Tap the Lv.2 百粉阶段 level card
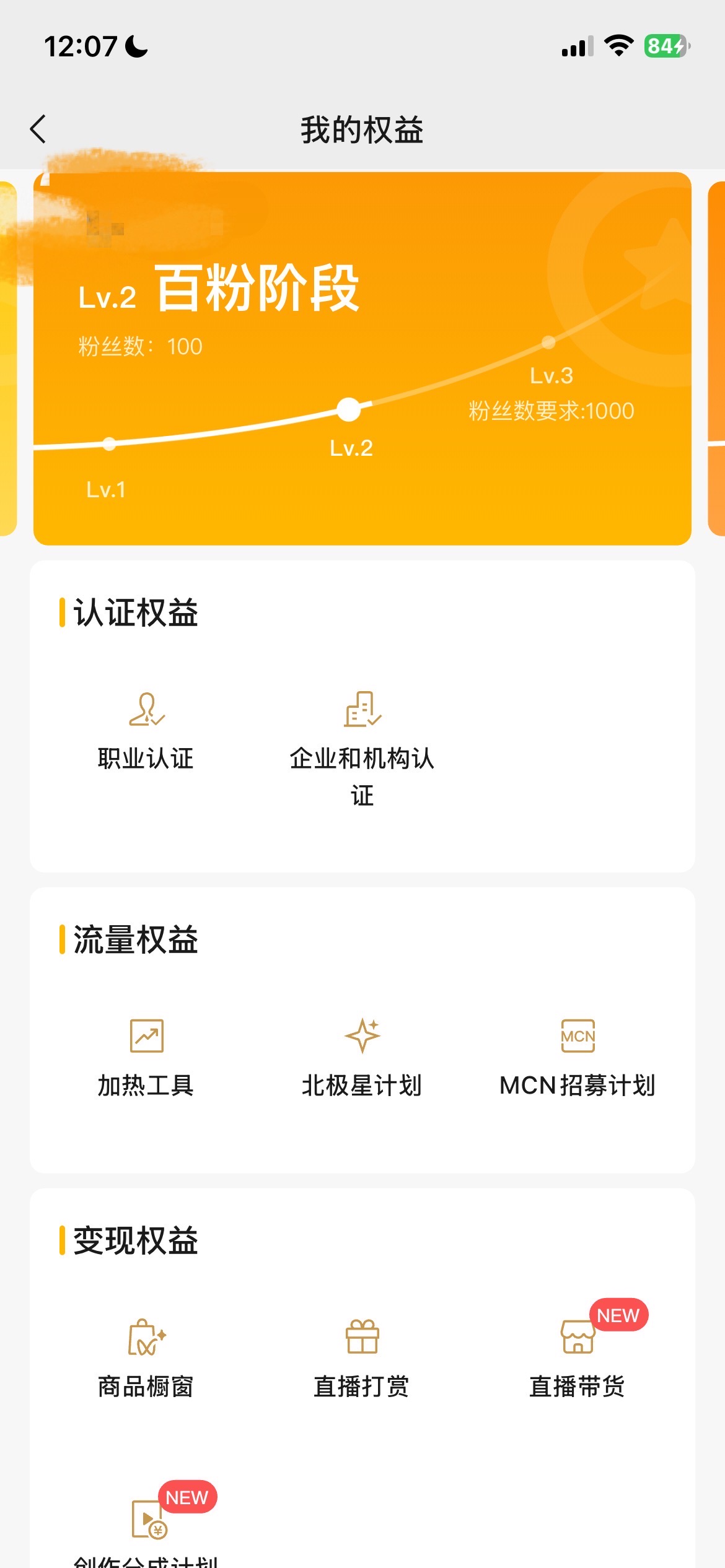Screen dimensions: 725x1568 tap(362, 359)
